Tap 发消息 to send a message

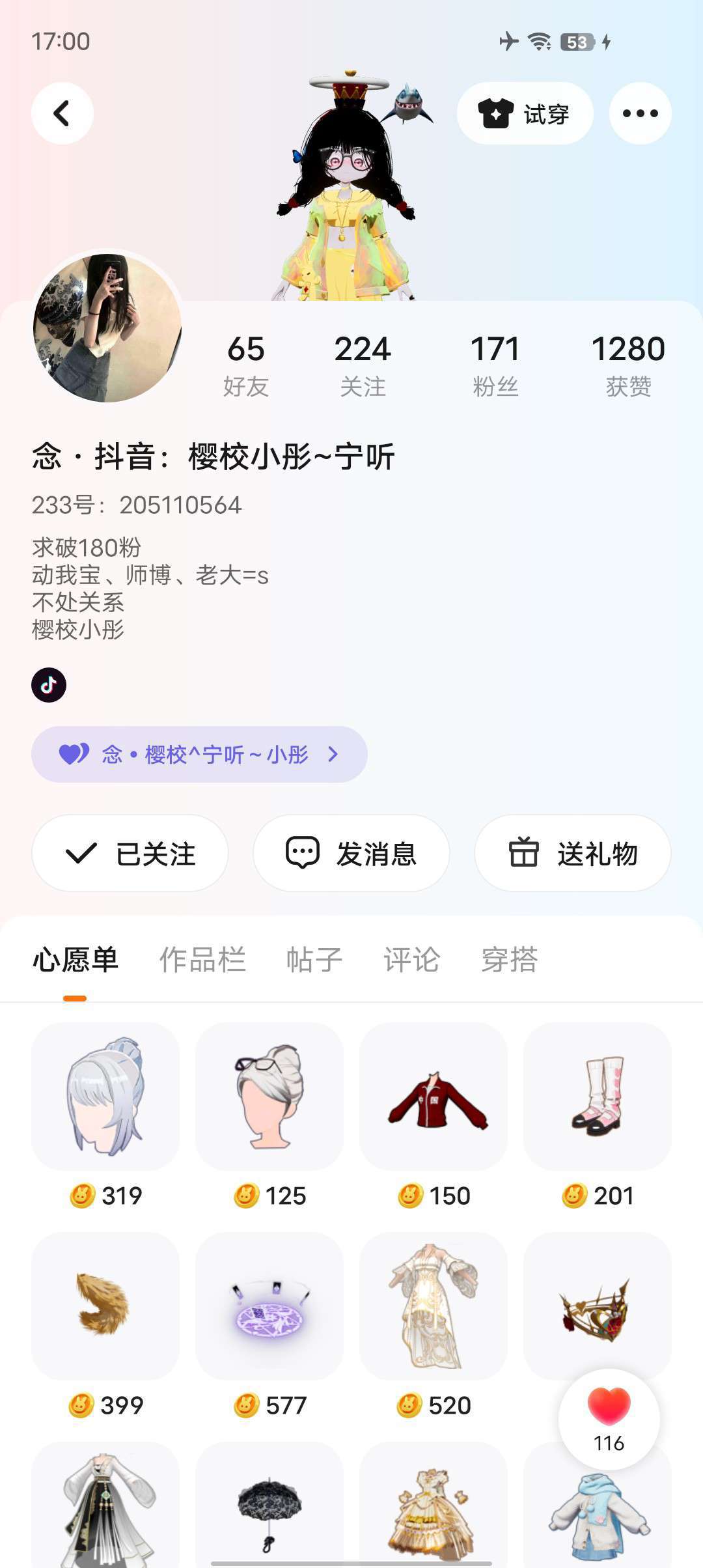[351, 853]
